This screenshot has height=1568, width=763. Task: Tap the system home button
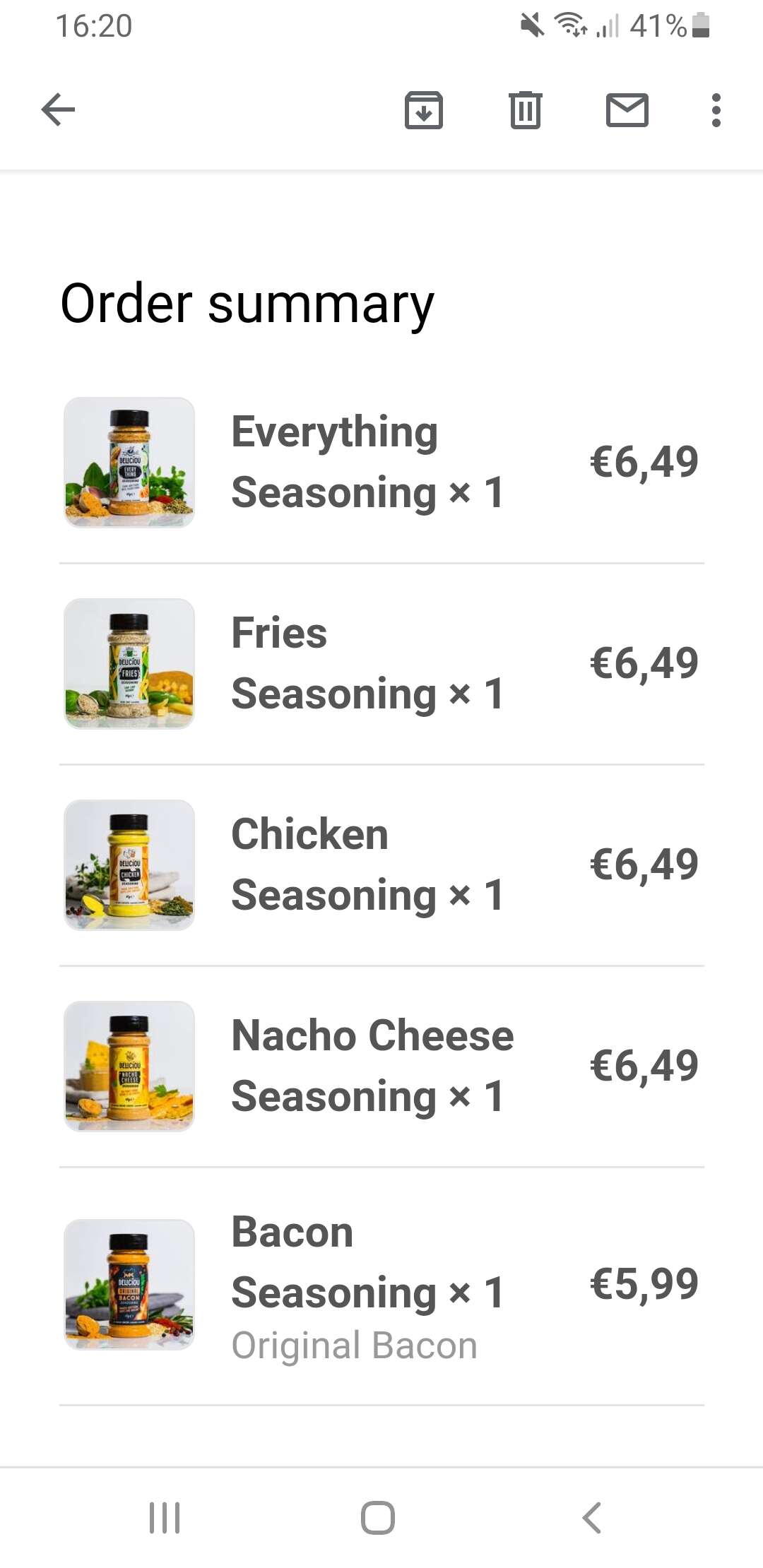click(378, 1517)
